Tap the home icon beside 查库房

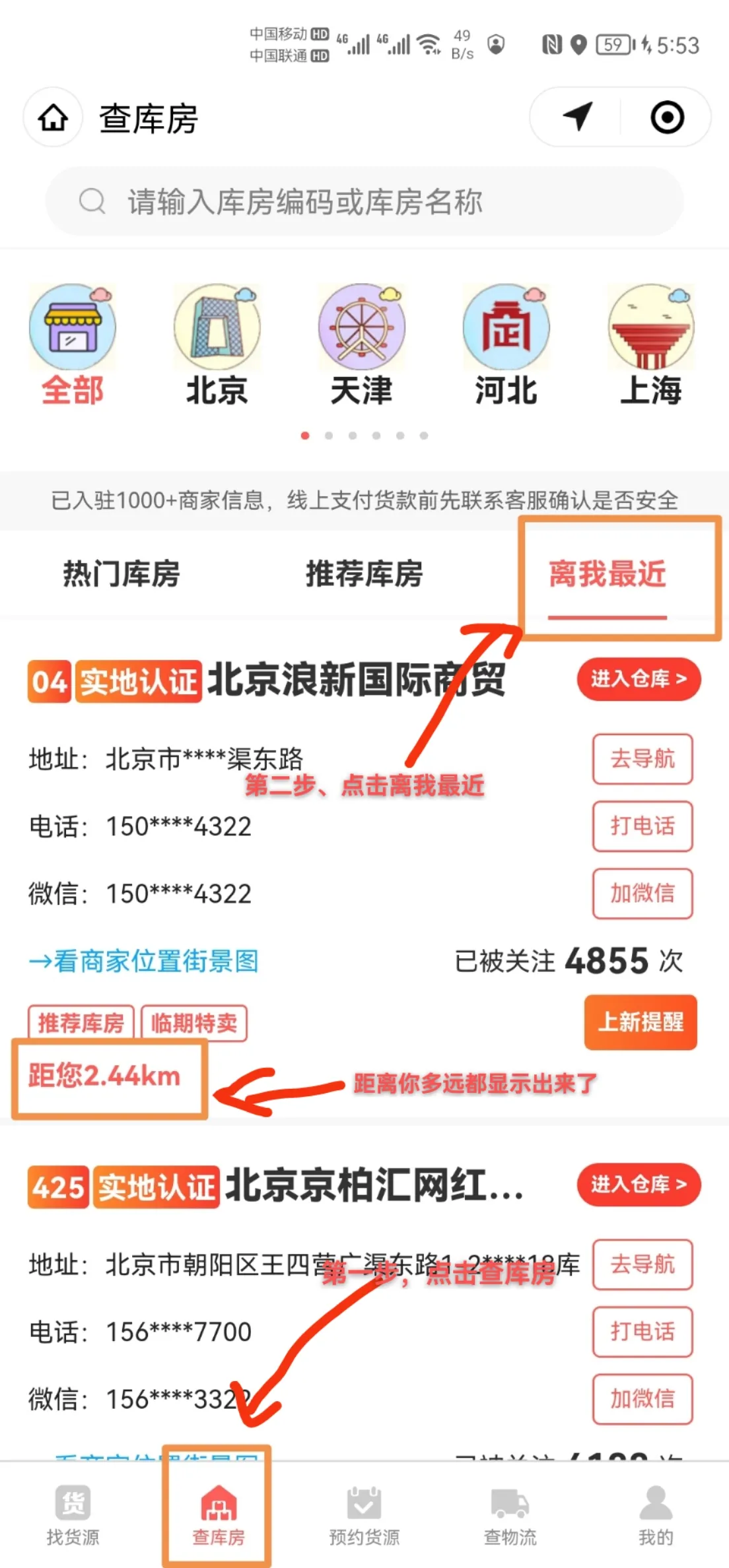tap(53, 118)
